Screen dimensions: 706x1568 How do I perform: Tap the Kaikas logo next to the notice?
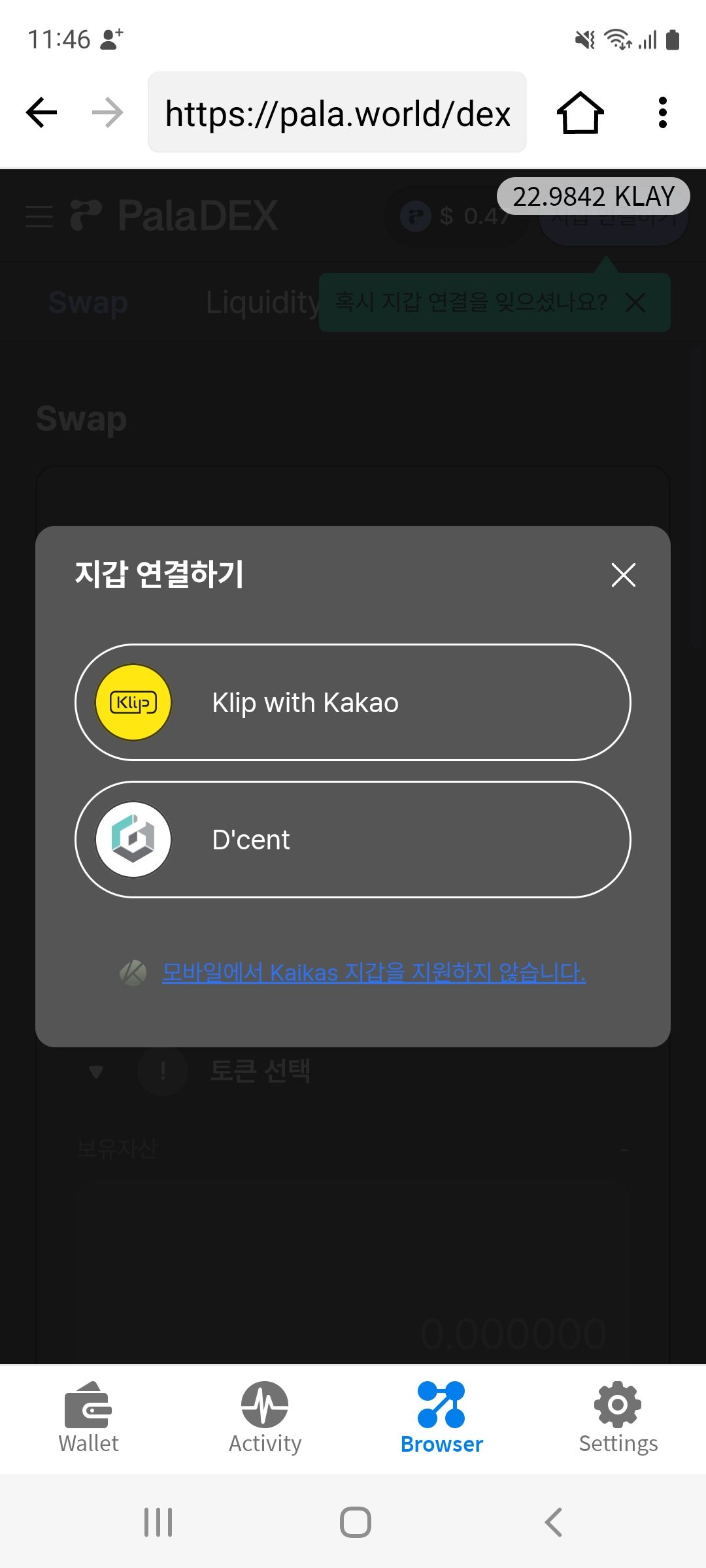(x=133, y=973)
